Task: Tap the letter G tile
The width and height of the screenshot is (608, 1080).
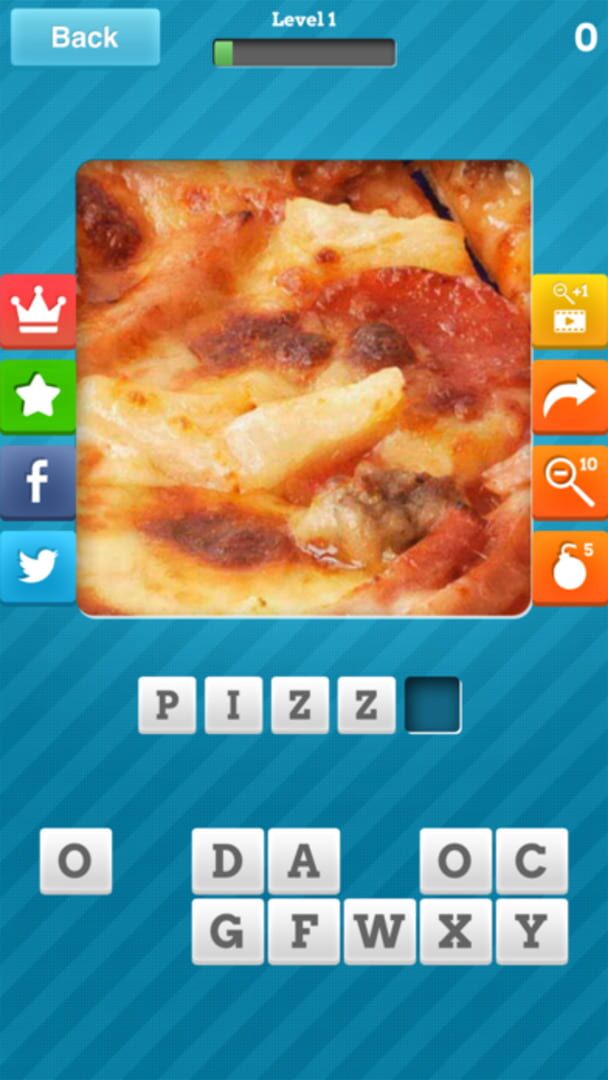Action: point(228,931)
